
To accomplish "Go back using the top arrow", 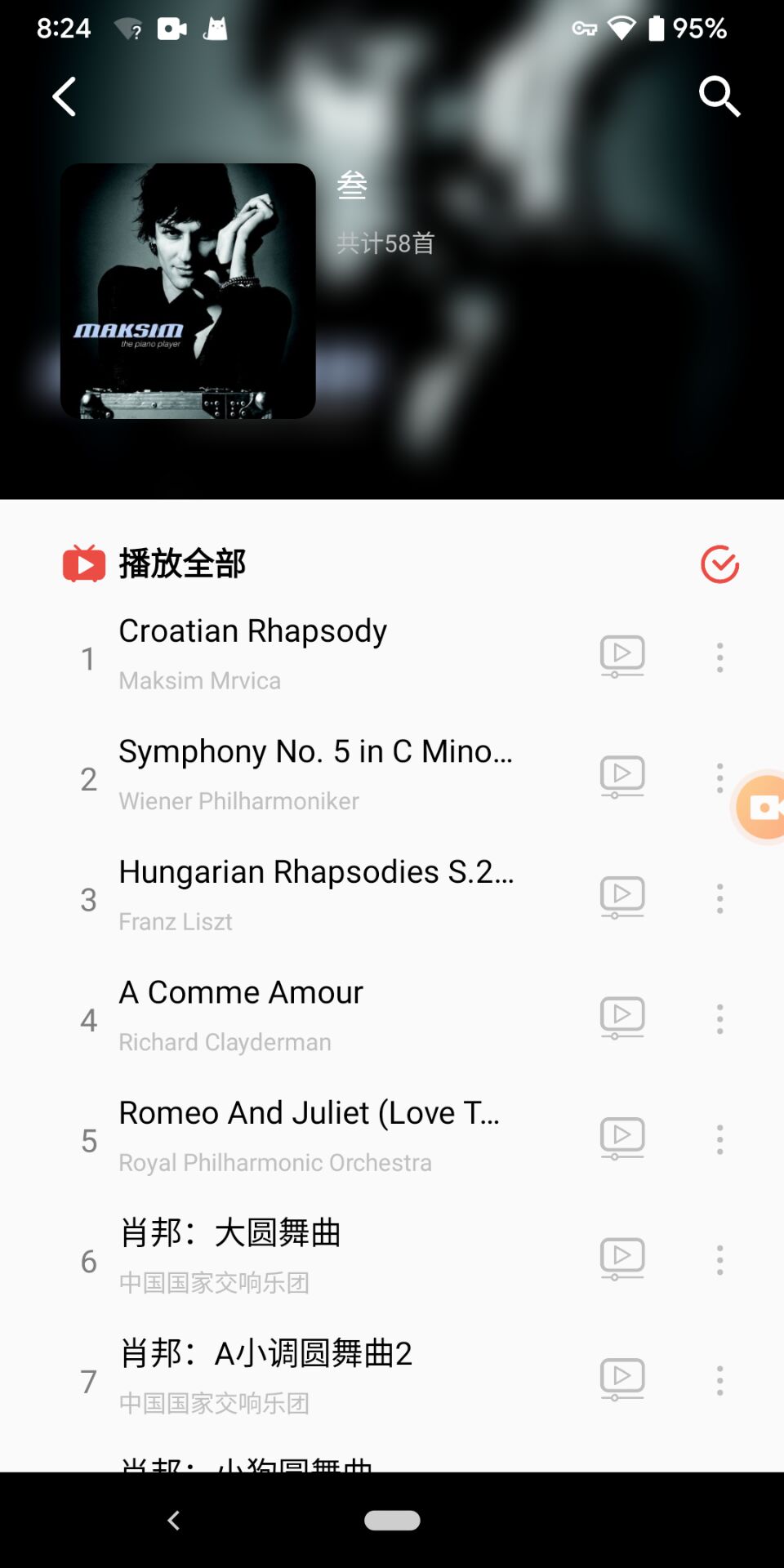I will pos(65,96).
